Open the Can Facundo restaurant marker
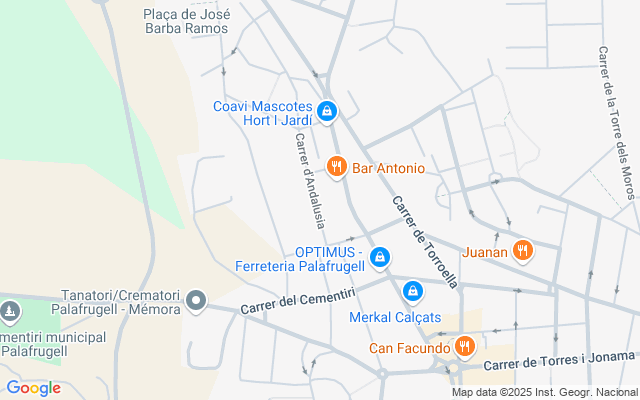Viewport: 640px width, 400px height. (464, 348)
